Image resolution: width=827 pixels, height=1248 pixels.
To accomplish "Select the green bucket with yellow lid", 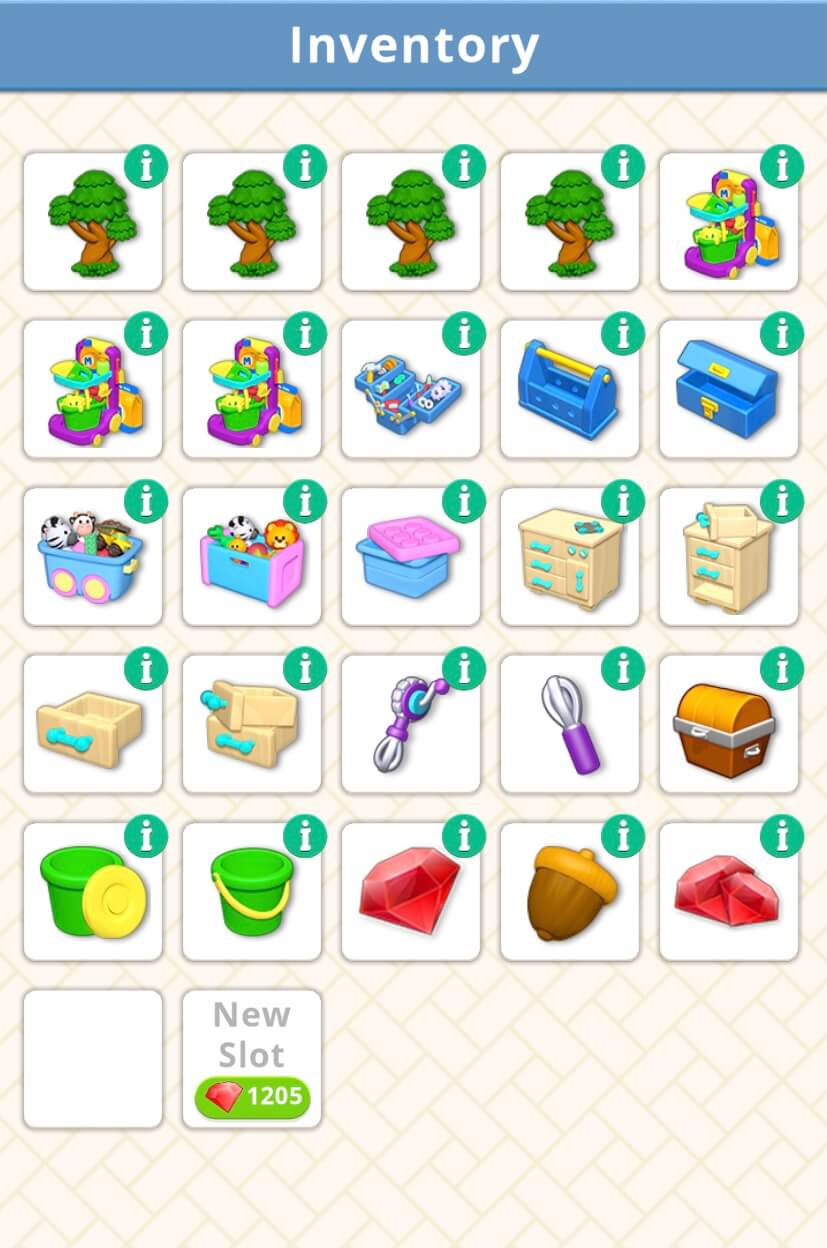I will click(x=92, y=893).
